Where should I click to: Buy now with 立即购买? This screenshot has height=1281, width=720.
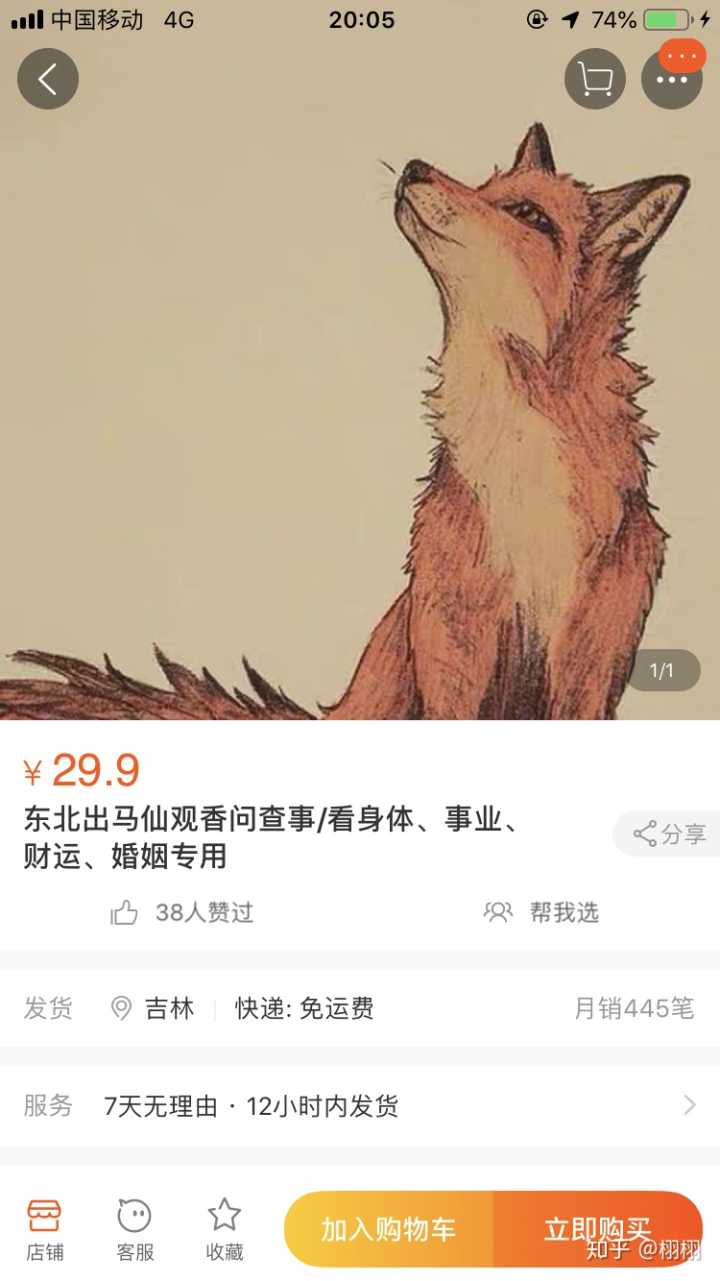(597, 1229)
